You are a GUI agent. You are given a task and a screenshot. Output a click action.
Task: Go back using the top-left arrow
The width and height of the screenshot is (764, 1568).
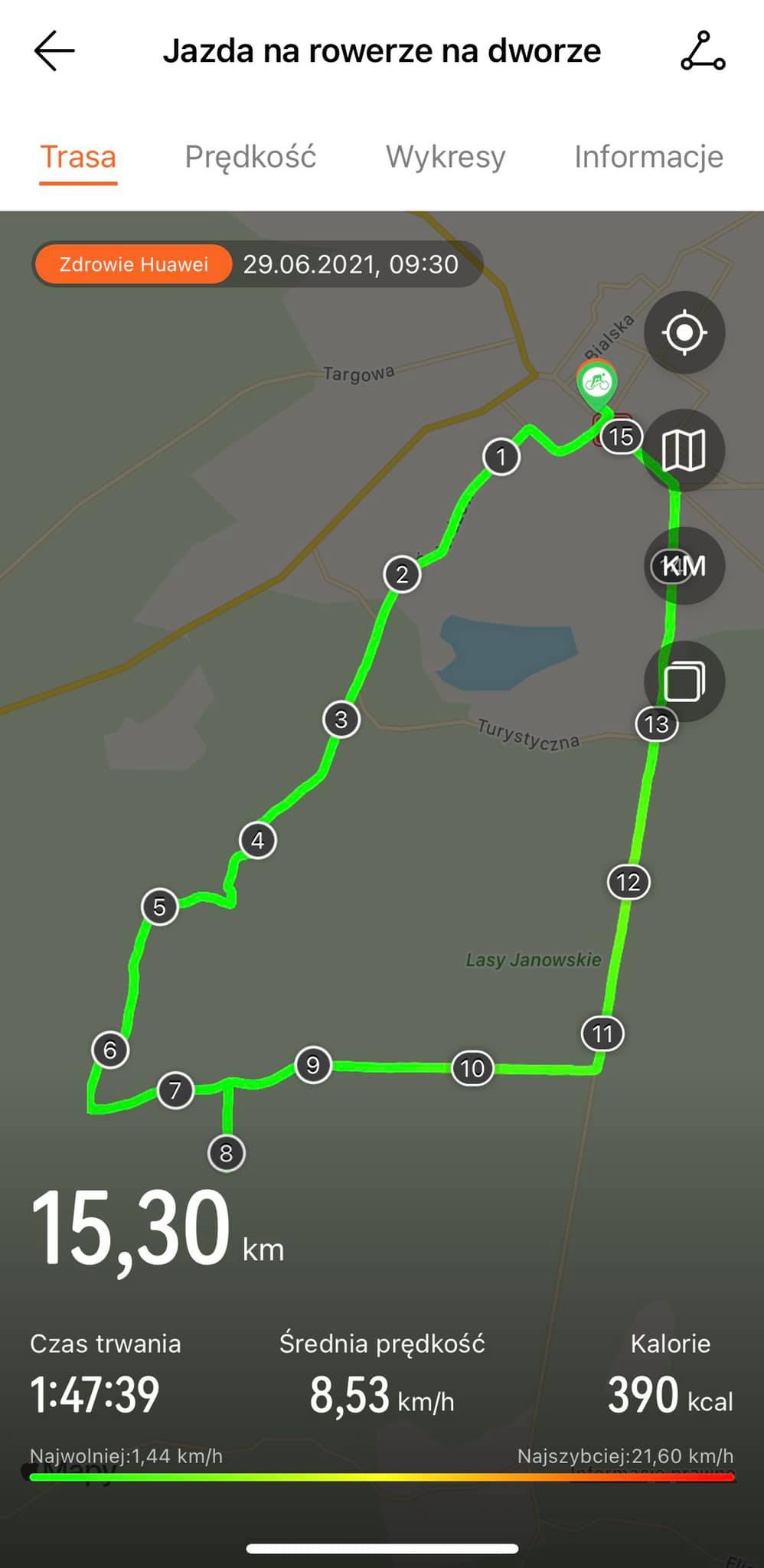click(x=54, y=51)
